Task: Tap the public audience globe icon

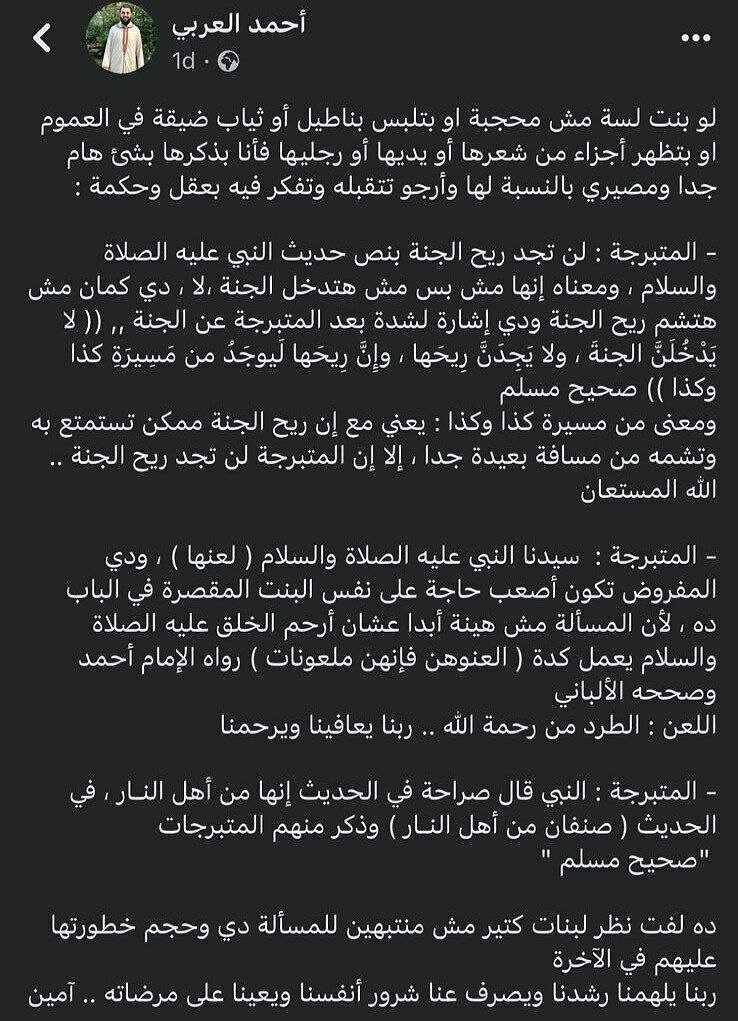Action: [229, 61]
